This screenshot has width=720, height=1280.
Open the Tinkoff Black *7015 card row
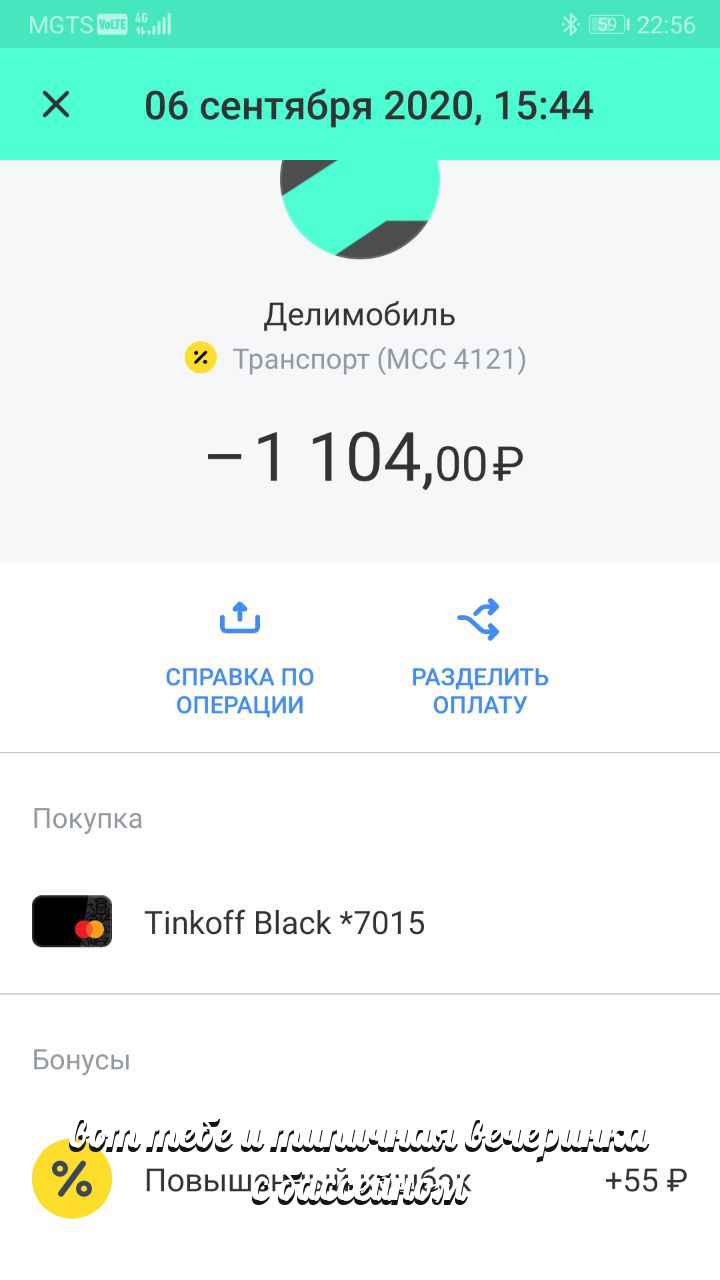point(360,922)
